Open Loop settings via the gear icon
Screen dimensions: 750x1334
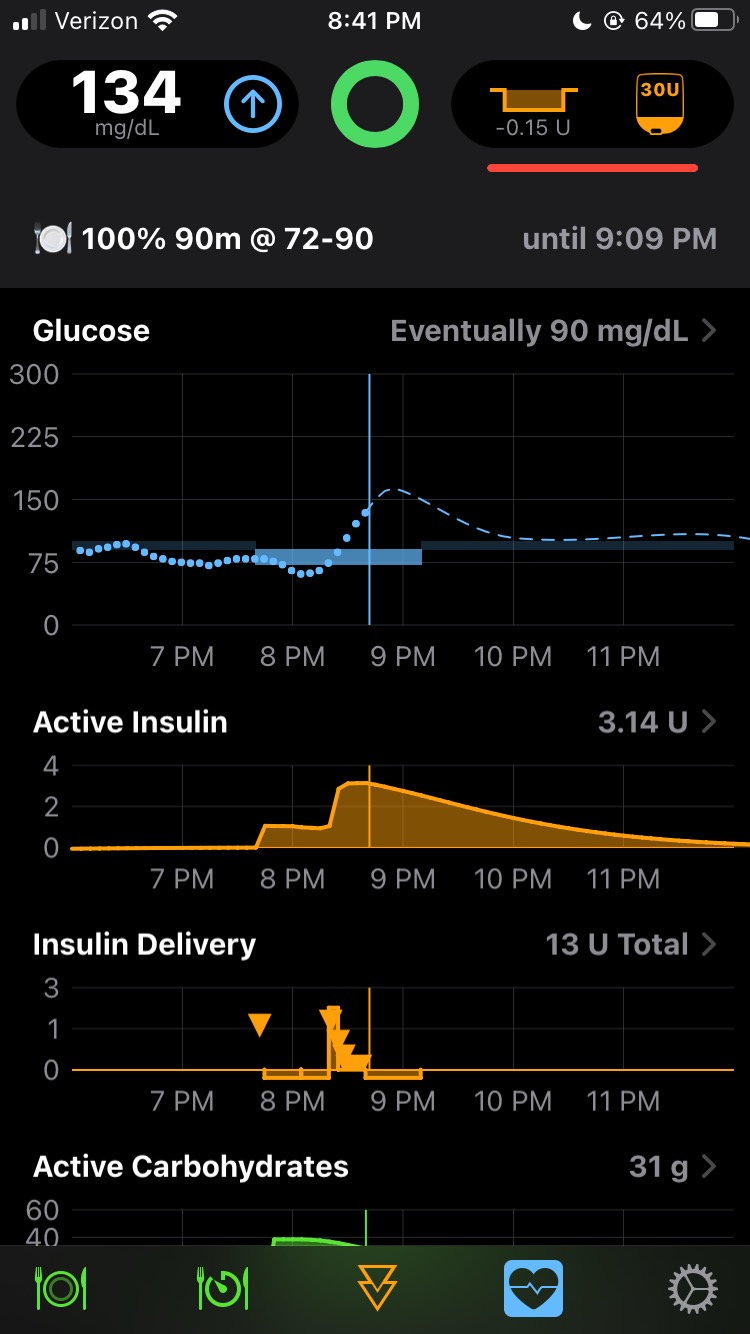[x=694, y=1288]
